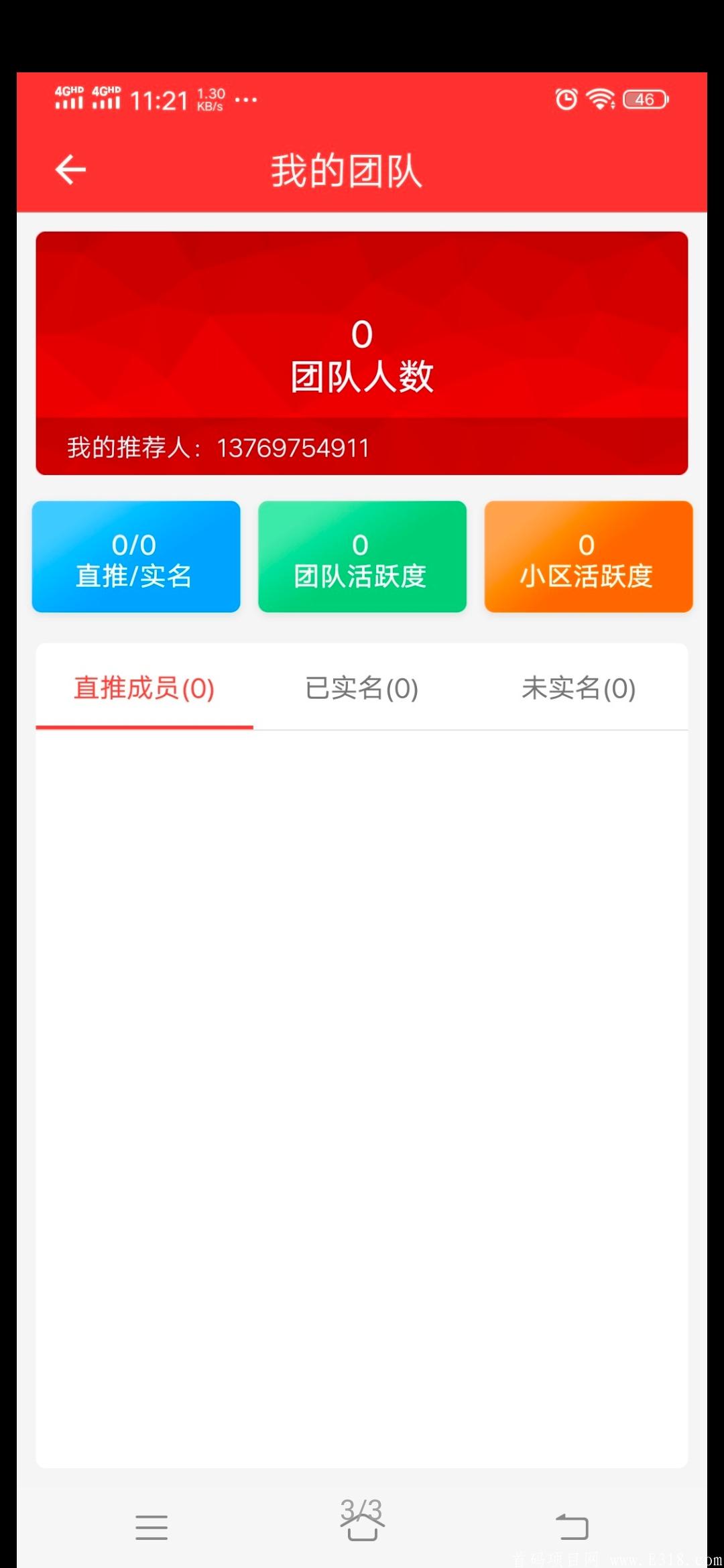This screenshot has width=724, height=1568.
Task: Tap the orange 小区活跃度 stat card
Action: coord(588,557)
